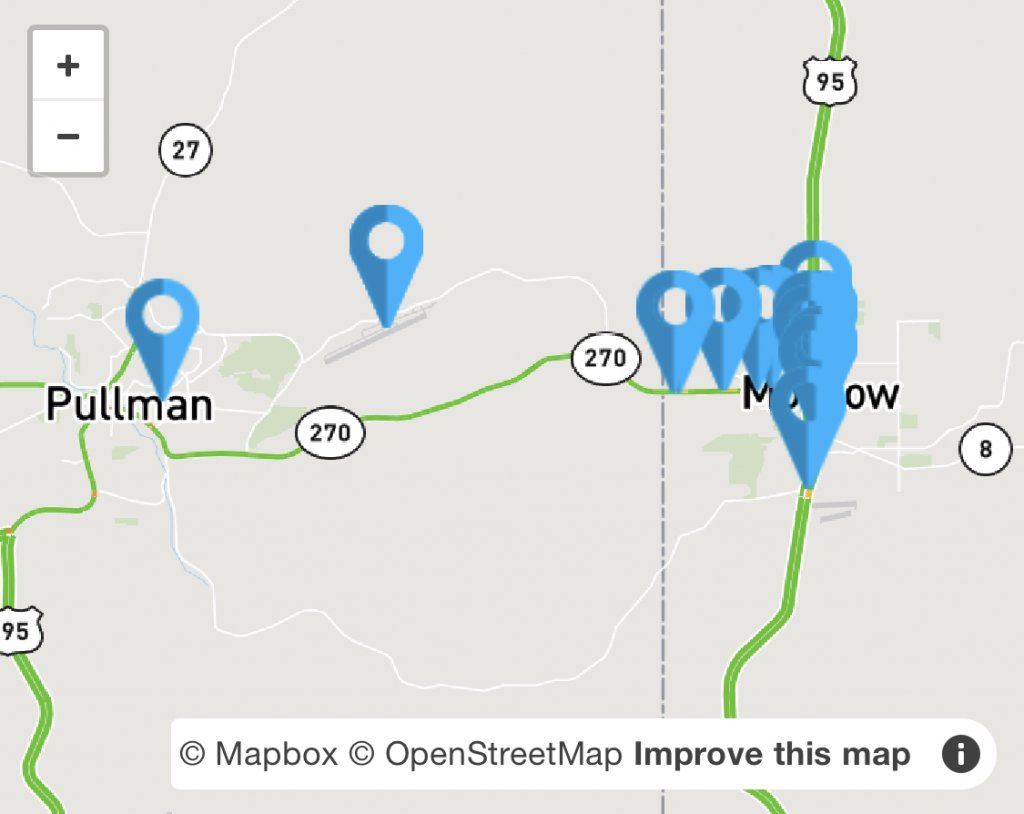Open the map attribution info icon

coord(960,754)
